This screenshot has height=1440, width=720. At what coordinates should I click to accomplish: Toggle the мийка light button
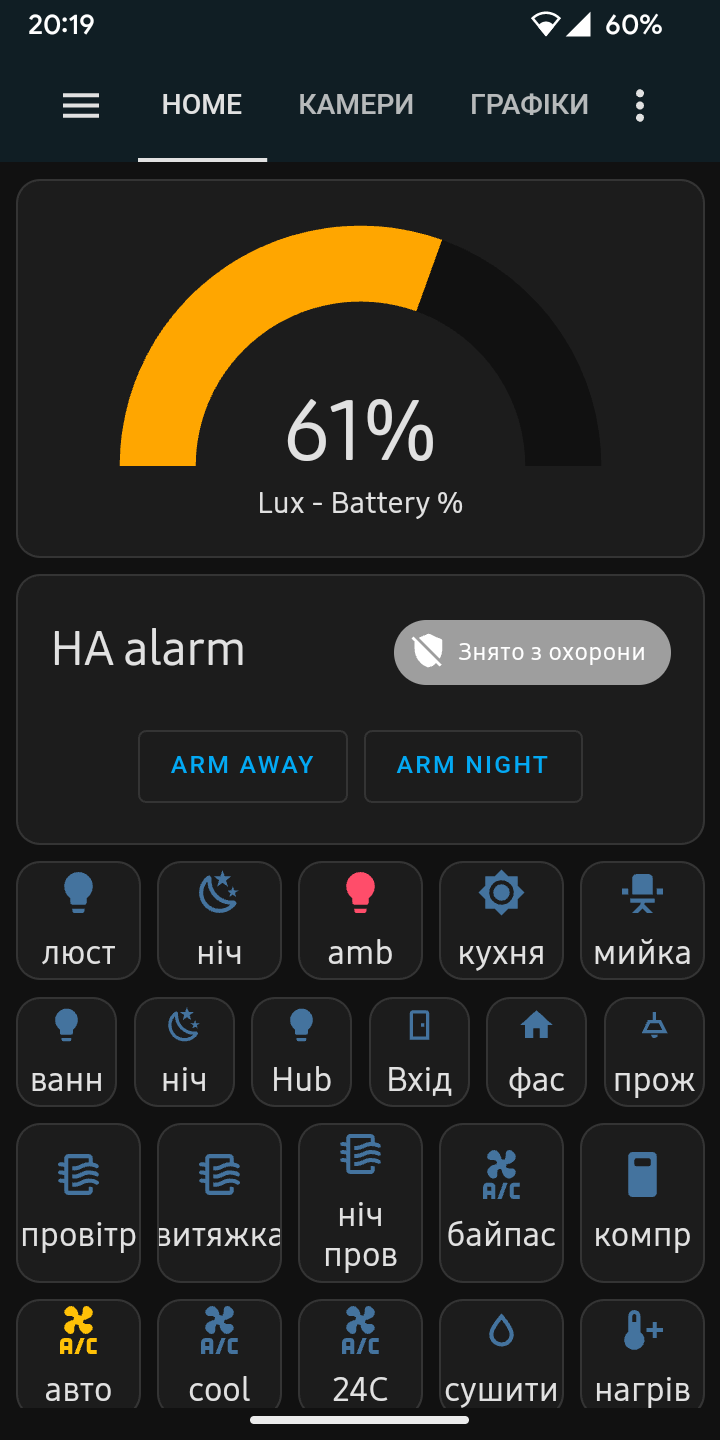[x=642, y=920]
